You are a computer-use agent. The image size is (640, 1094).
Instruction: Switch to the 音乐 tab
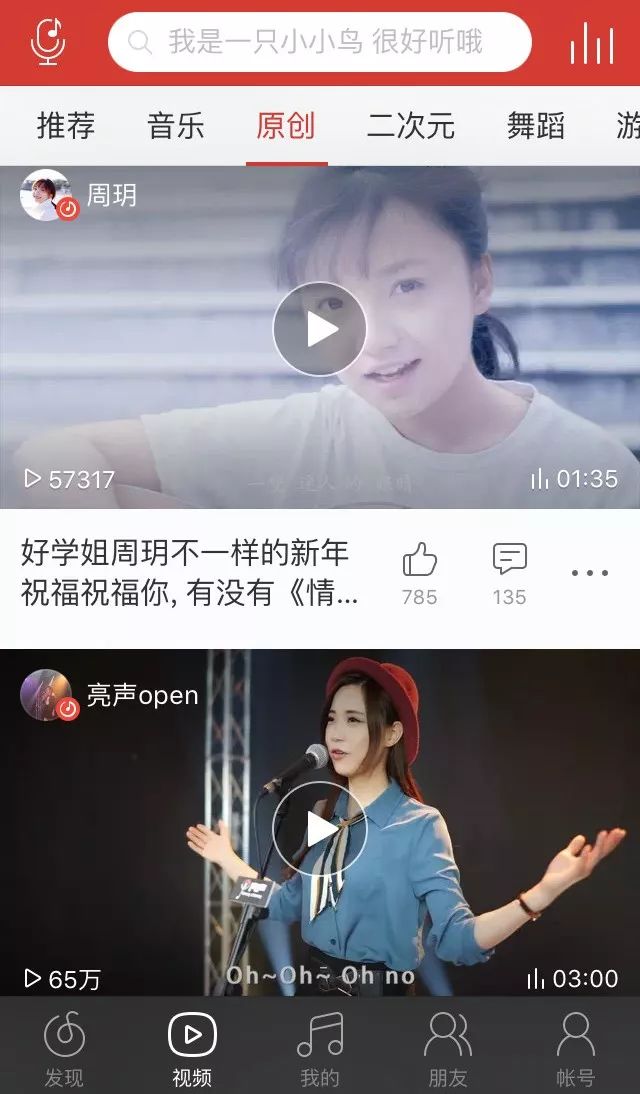click(x=176, y=126)
